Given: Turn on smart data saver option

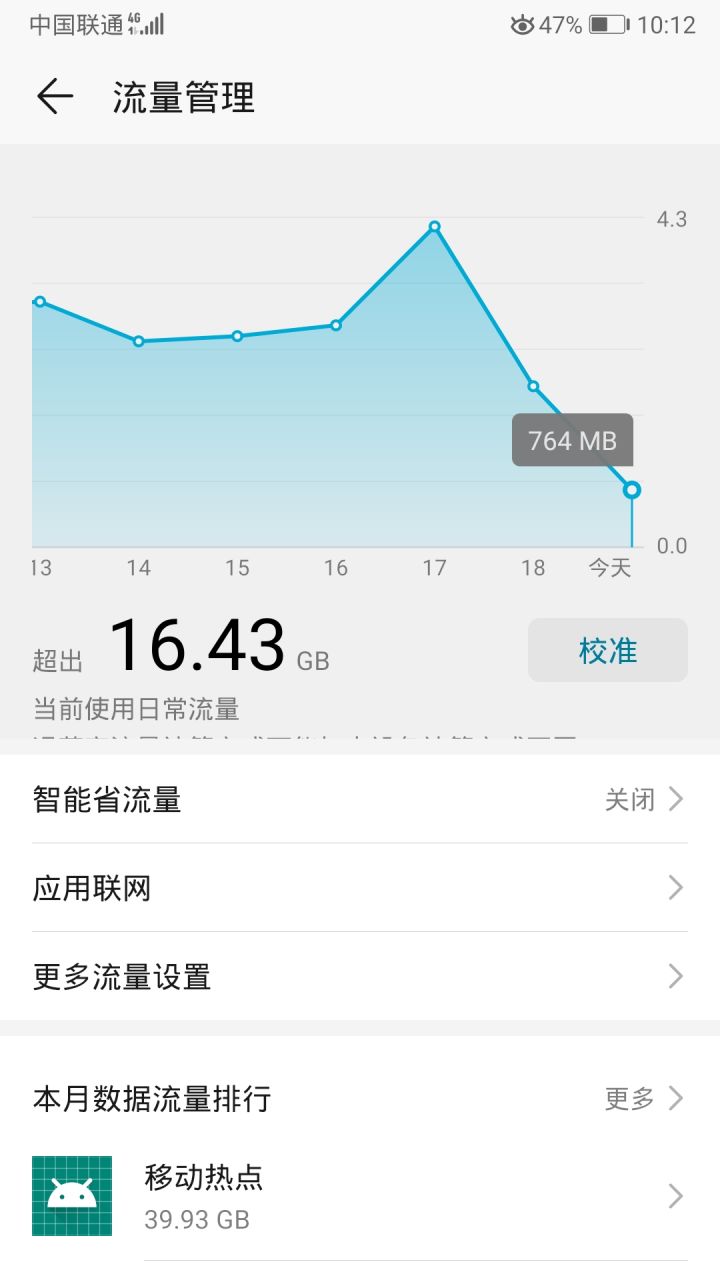Looking at the screenshot, I should (360, 799).
